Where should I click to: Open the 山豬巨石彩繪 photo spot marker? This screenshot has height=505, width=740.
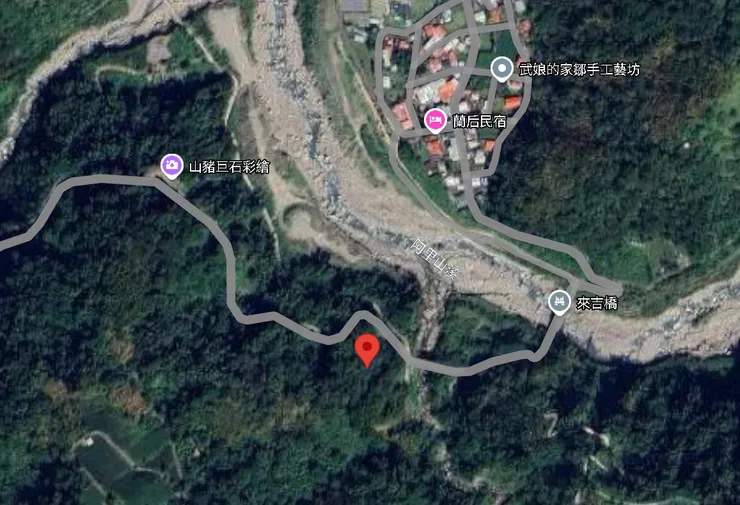pos(172,165)
